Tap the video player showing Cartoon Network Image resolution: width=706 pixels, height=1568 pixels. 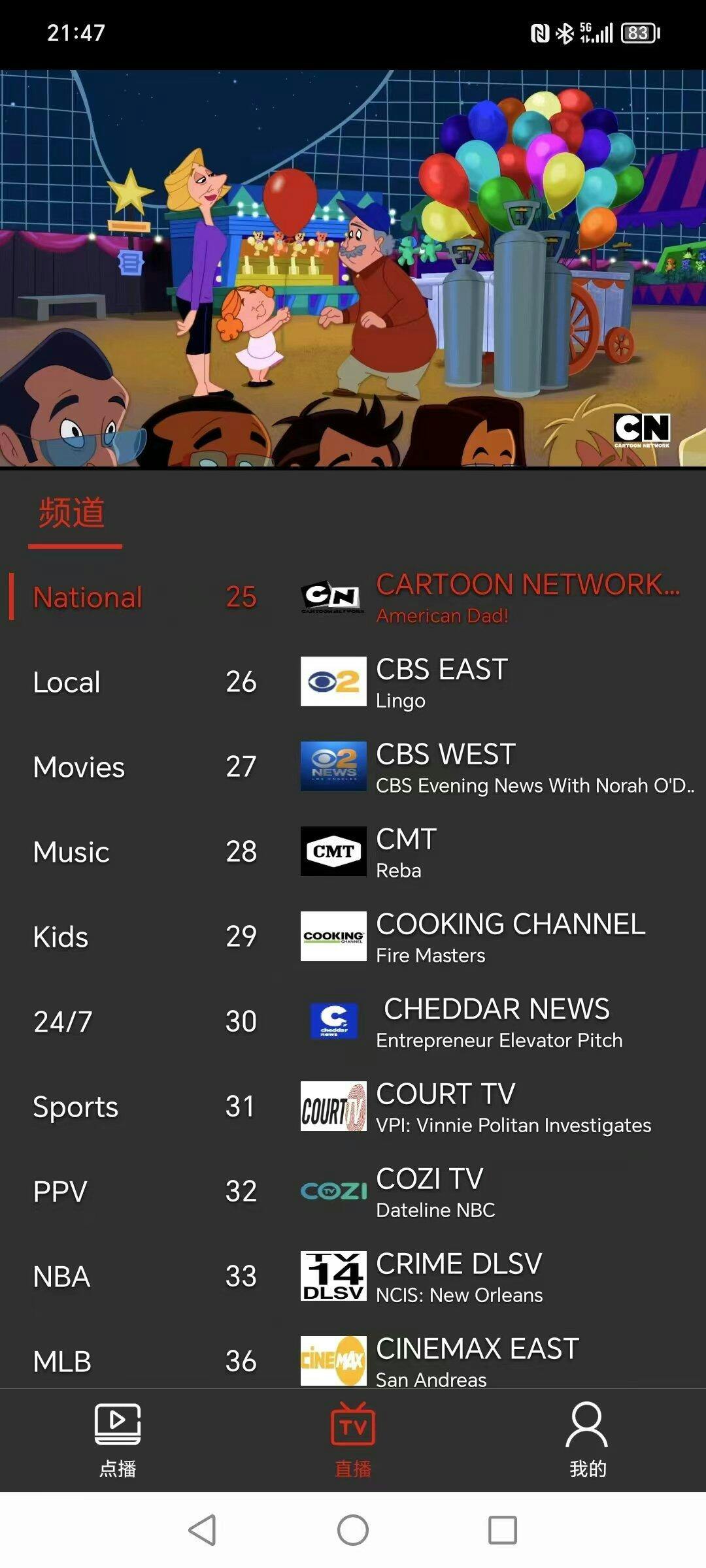pos(353,268)
